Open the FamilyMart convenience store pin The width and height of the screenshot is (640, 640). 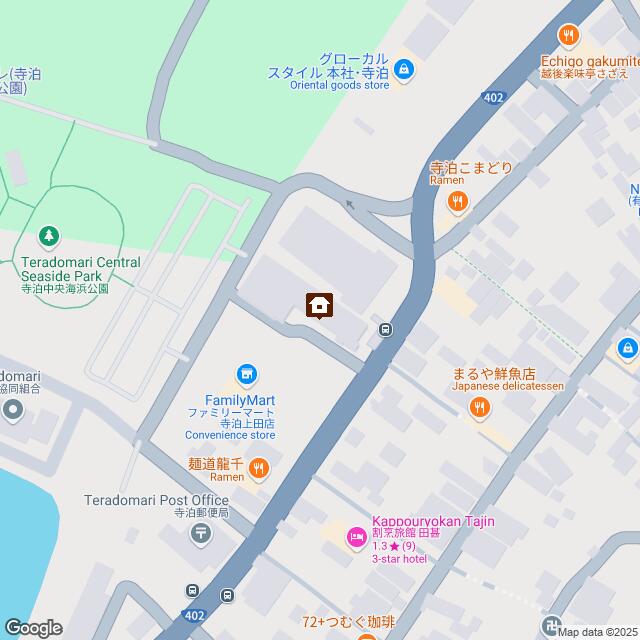pyautogui.click(x=245, y=374)
